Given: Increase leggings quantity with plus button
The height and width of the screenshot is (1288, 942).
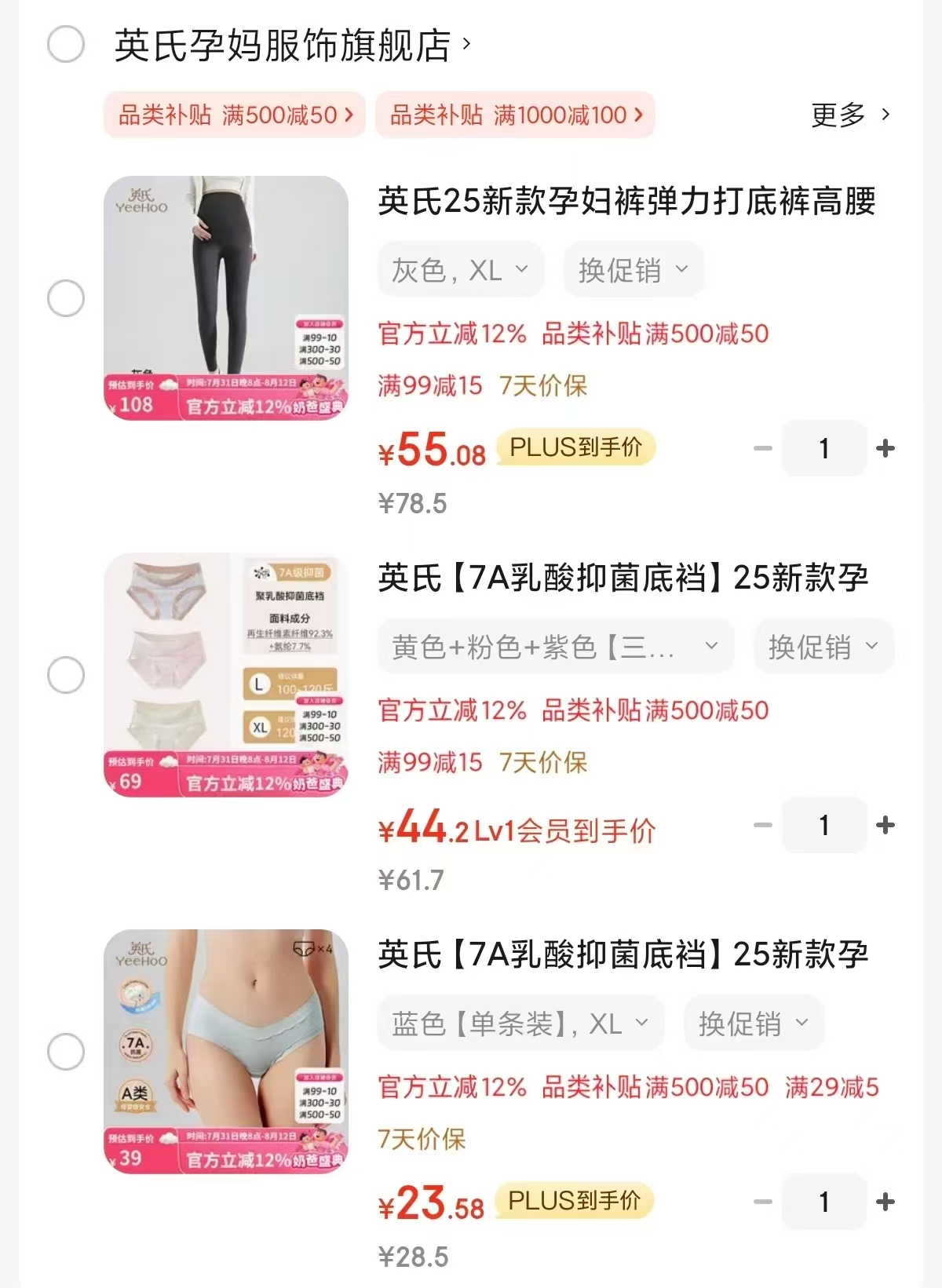Looking at the screenshot, I should click(x=885, y=448).
